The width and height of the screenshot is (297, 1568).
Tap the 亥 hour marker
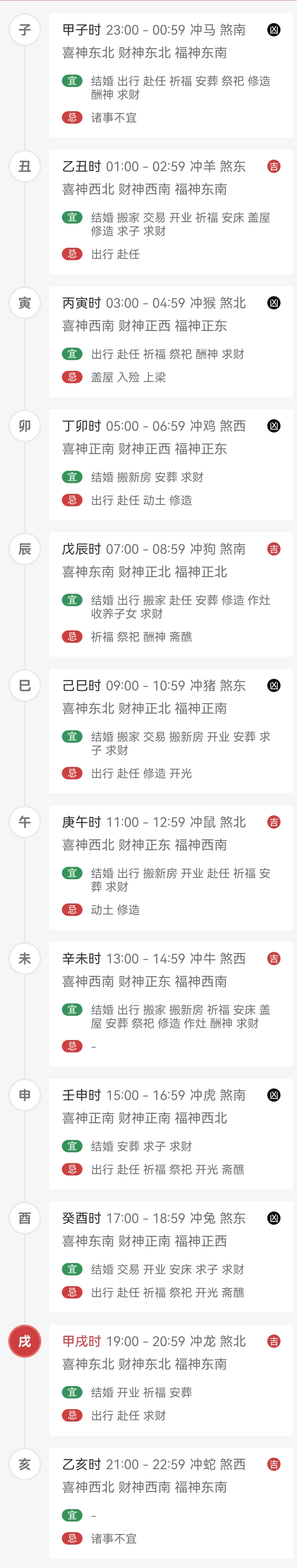(24, 1464)
